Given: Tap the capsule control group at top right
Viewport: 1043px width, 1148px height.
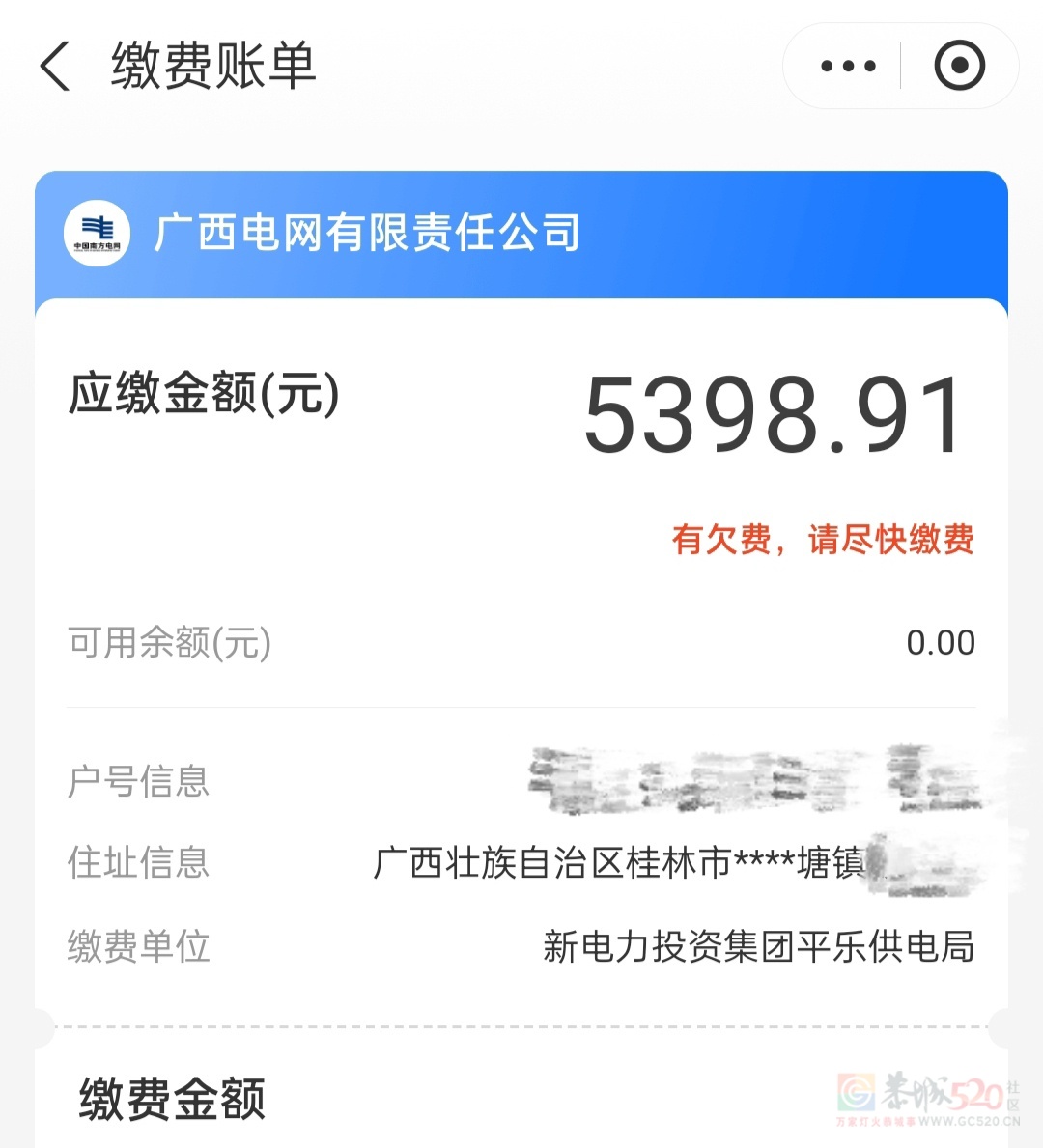Looking at the screenshot, I should point(898,65).
